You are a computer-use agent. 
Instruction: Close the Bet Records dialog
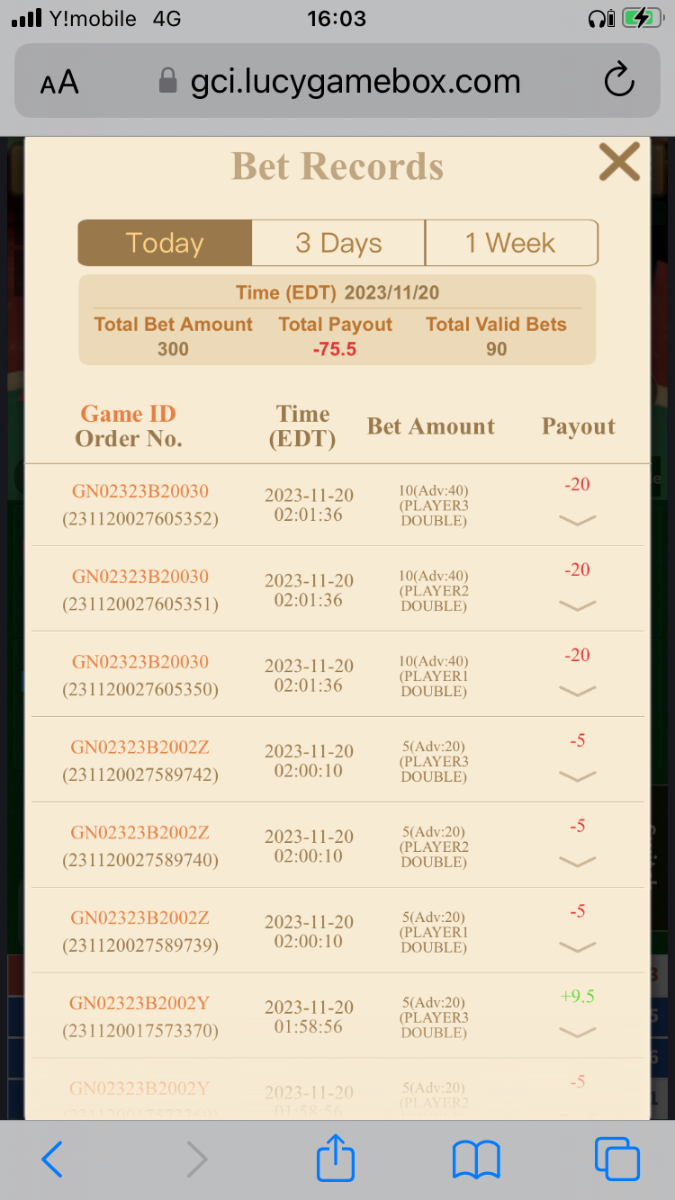tap(619, 162)
